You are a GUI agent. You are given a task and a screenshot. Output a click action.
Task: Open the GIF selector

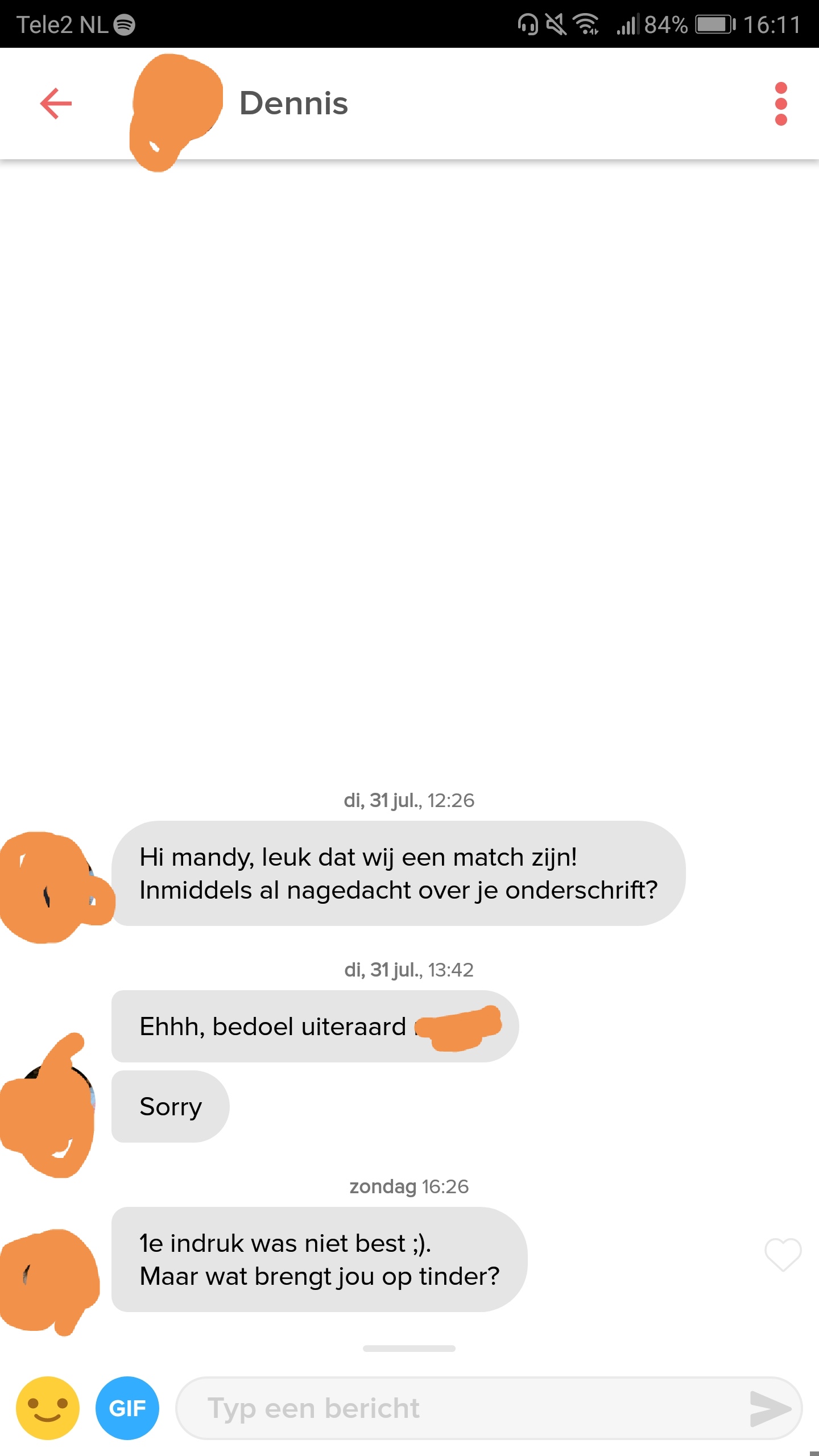click(127, 1408)
